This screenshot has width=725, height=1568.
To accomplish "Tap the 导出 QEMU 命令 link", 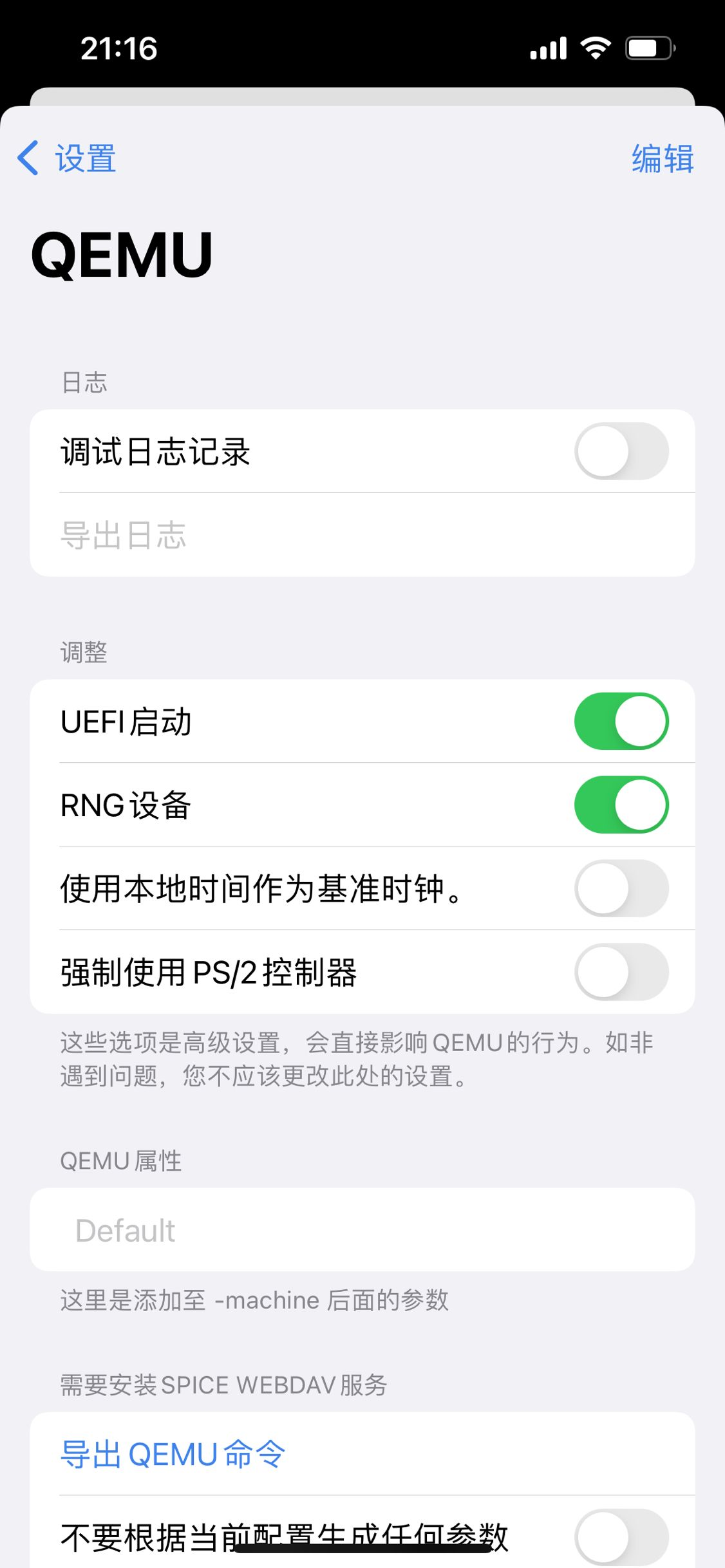I will coord(172,1453).
